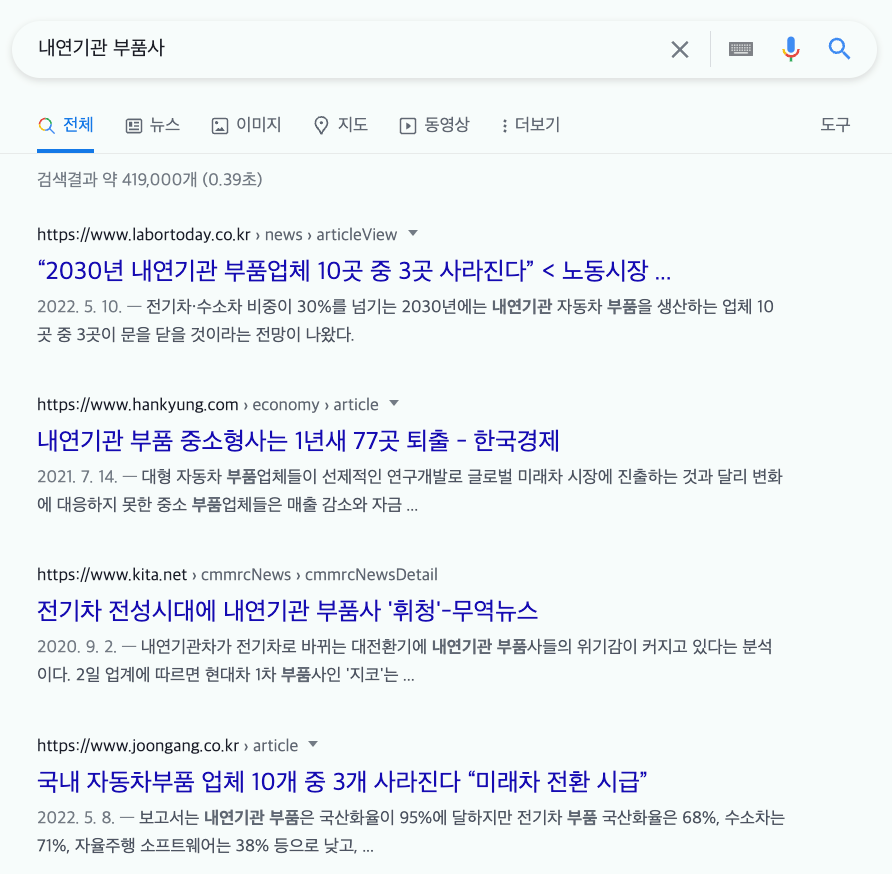
Task: Open the 더보기 menu
Action: click(531, 125)
